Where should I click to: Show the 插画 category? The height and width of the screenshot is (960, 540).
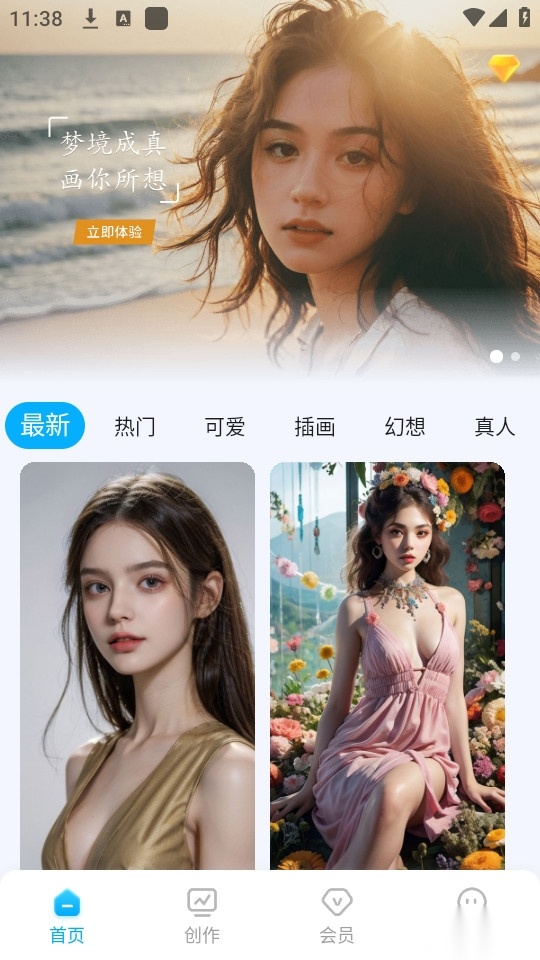(315, 426)
